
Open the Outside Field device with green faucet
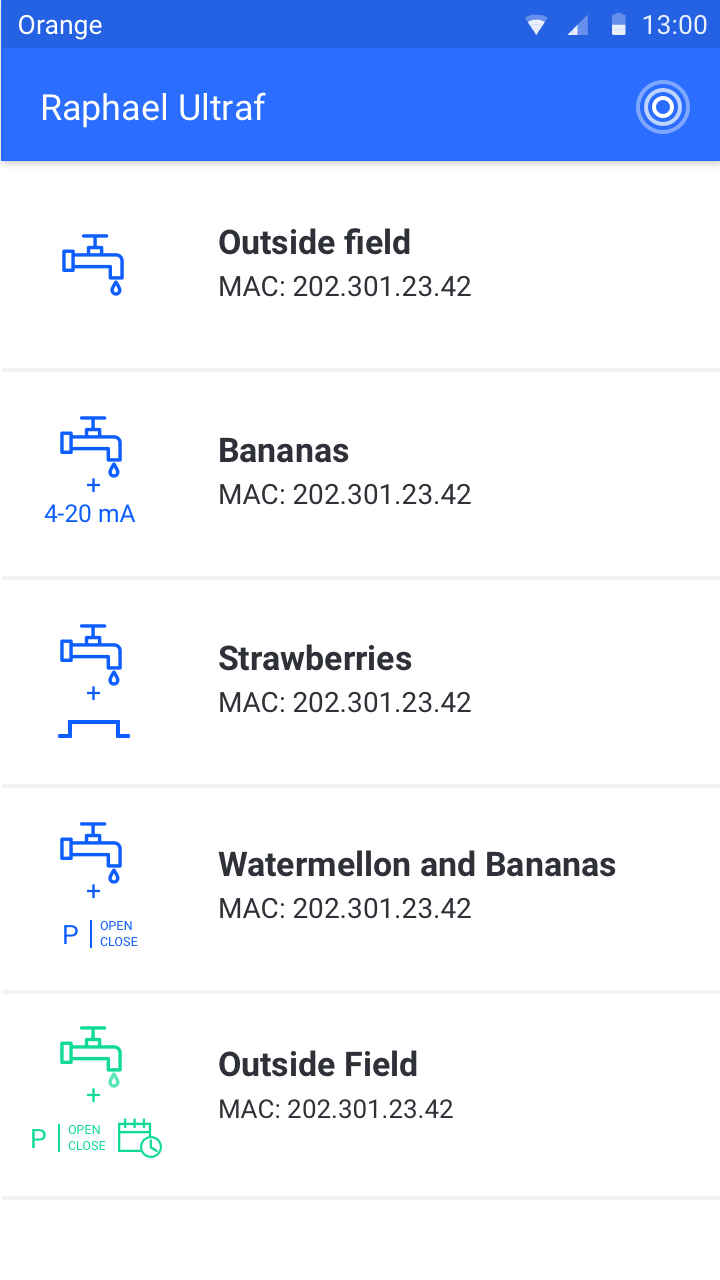coord(360,1095)
